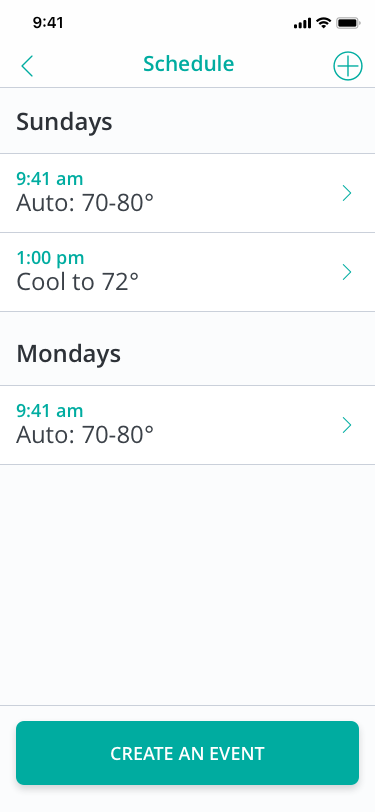Tap the plus icon to add a schedule
Screen dimensions: 375x812
point(347,66)
